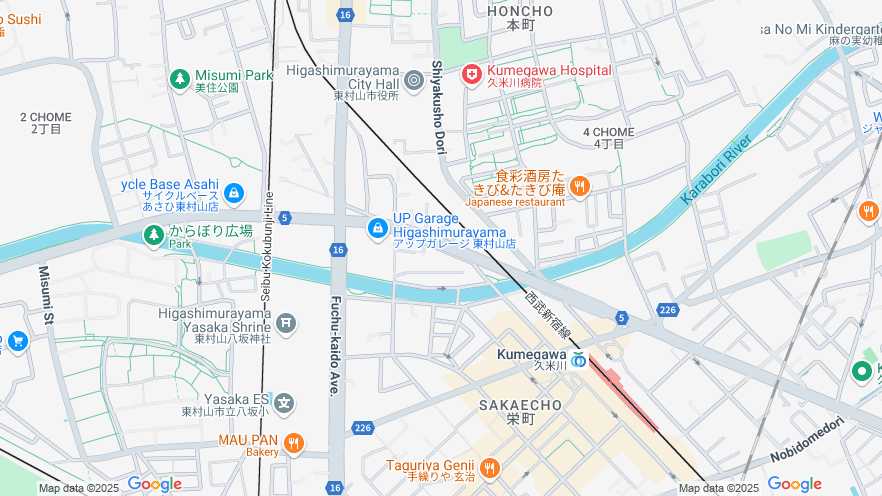Screen dimensions: 882x496
Task: Open the Japanese restaurant pin near Karabori River
Action: 579,186
